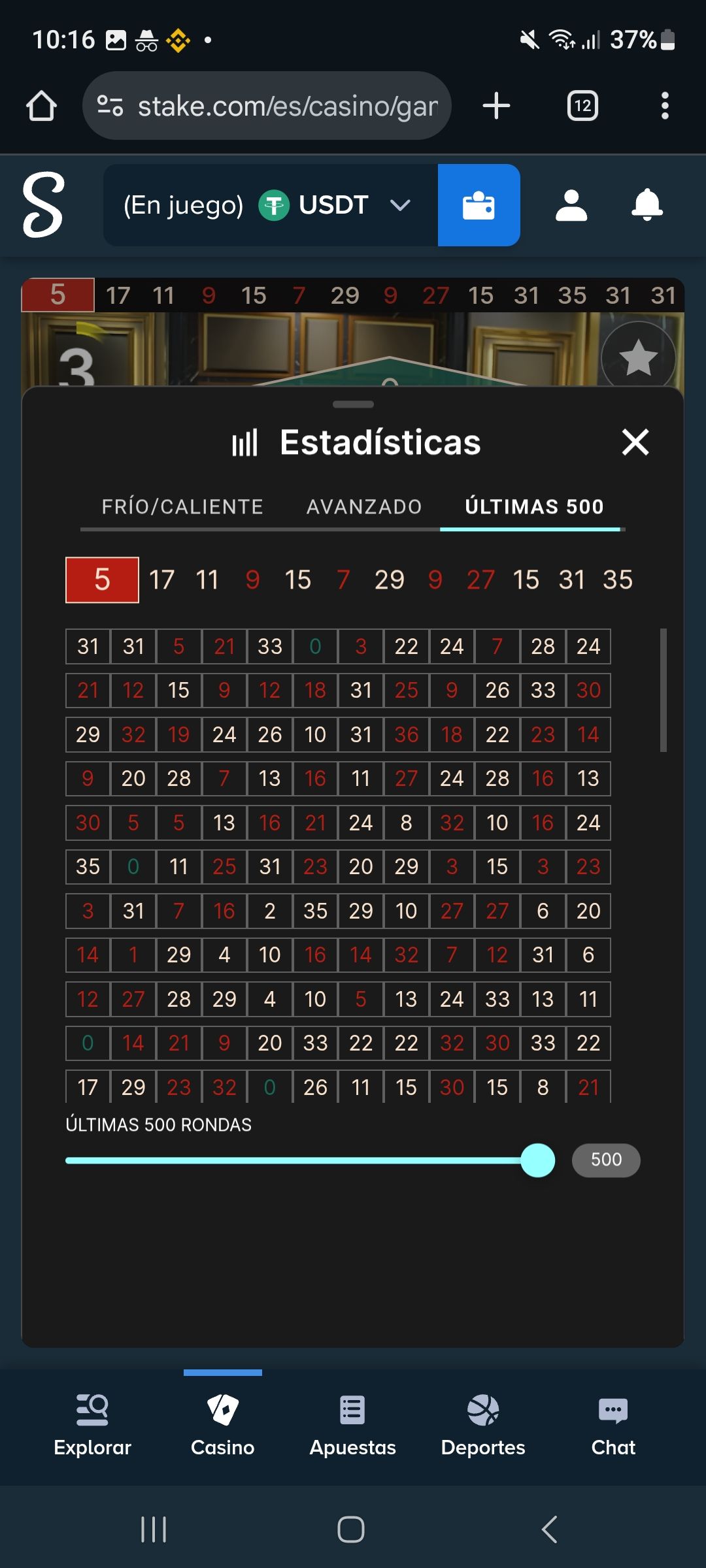
Task: Collapse the stats sheet via drag handle
Action: point(352,404)
